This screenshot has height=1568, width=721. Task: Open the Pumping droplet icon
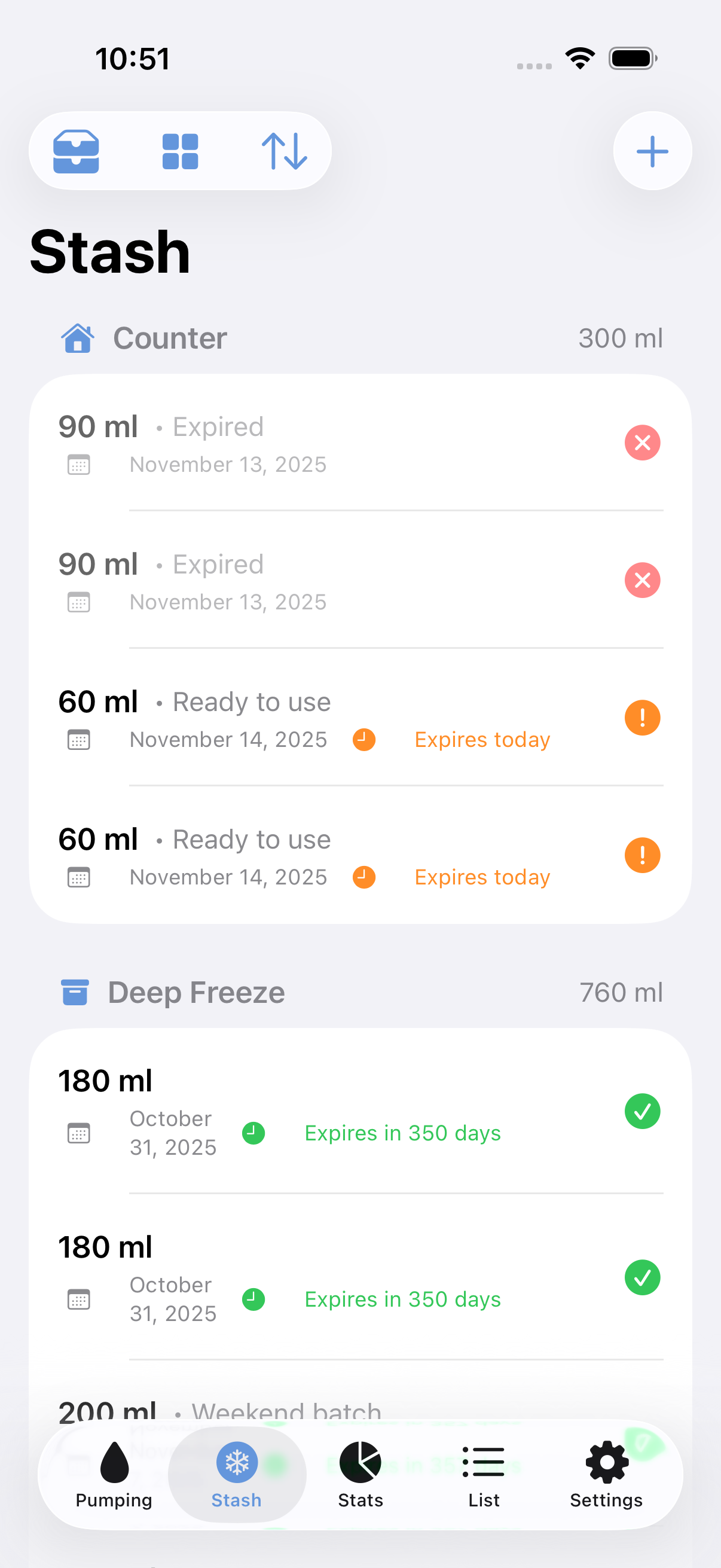click(114, 1462)
